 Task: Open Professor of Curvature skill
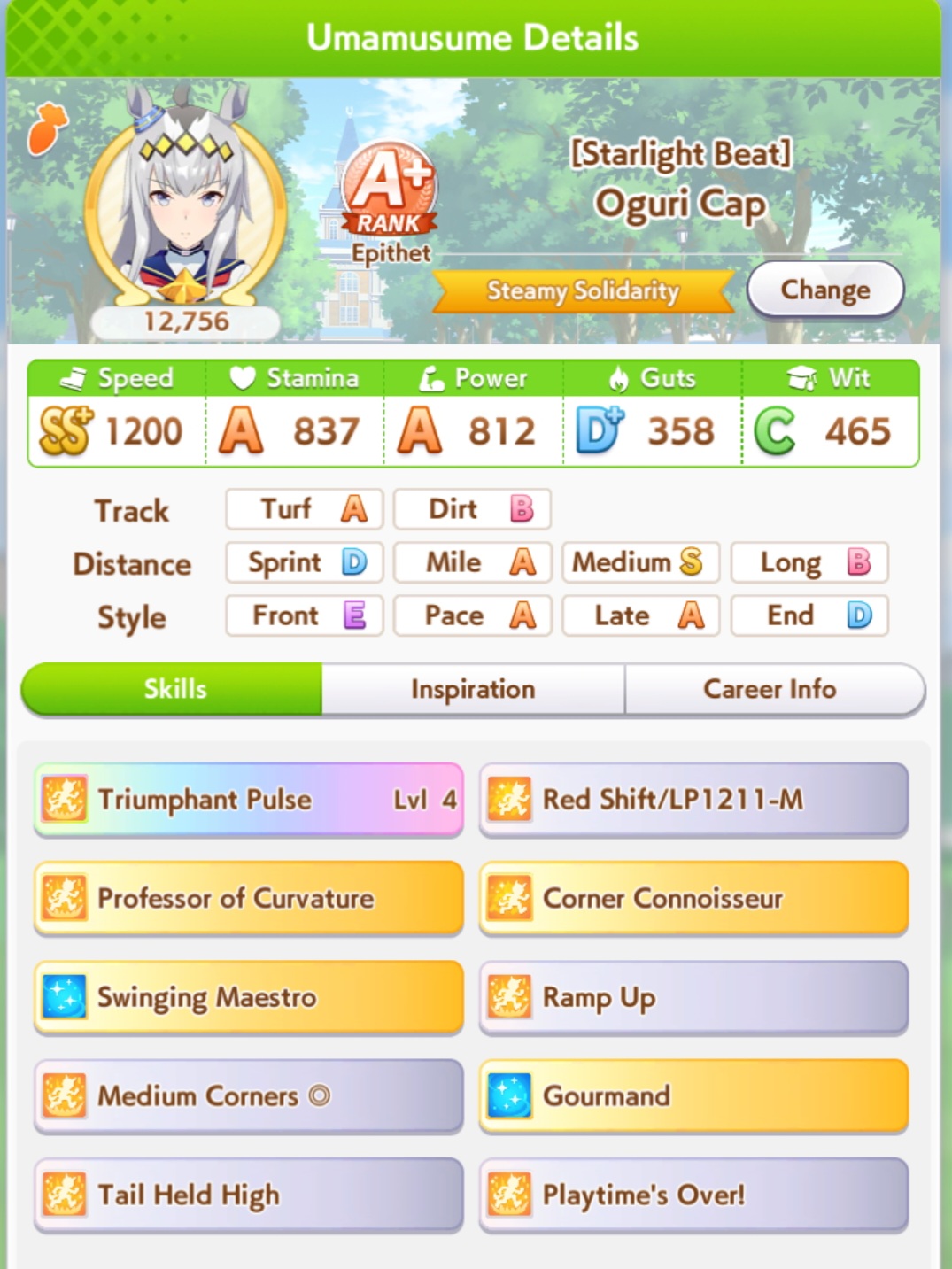(248, 898)
